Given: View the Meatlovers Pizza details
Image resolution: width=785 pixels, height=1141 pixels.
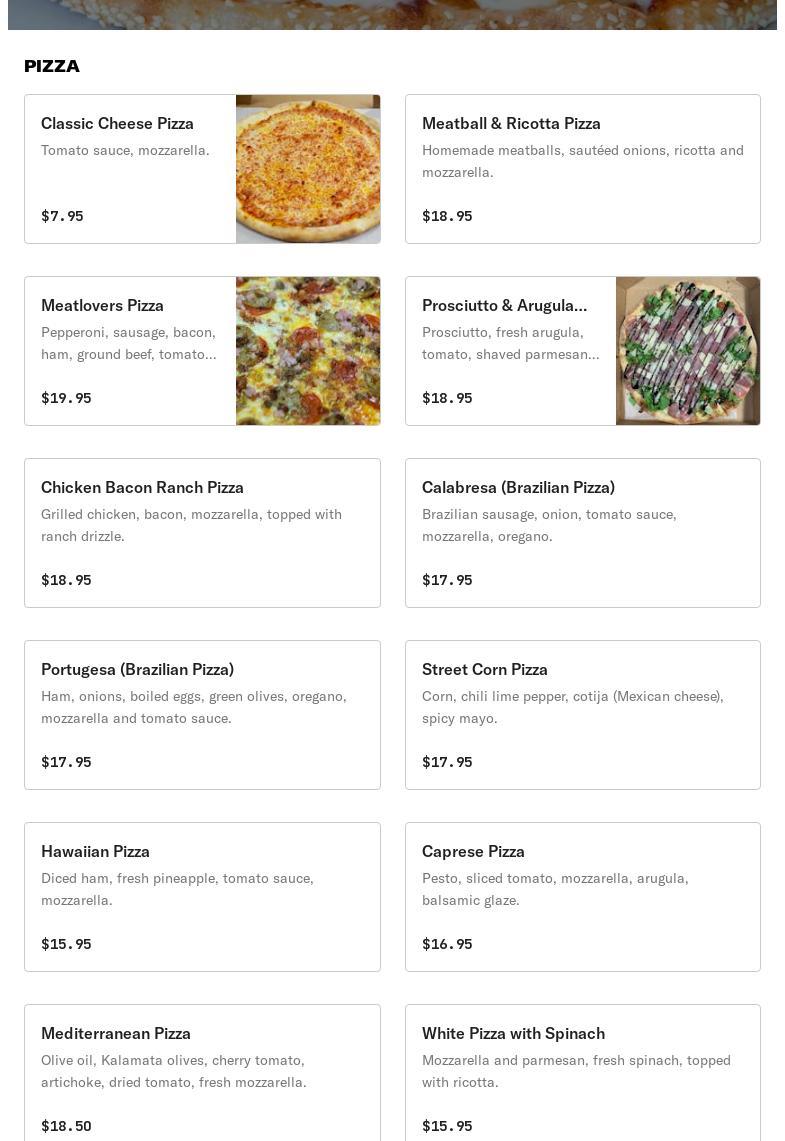Looking at the screenshot, I should coord(202,351).
